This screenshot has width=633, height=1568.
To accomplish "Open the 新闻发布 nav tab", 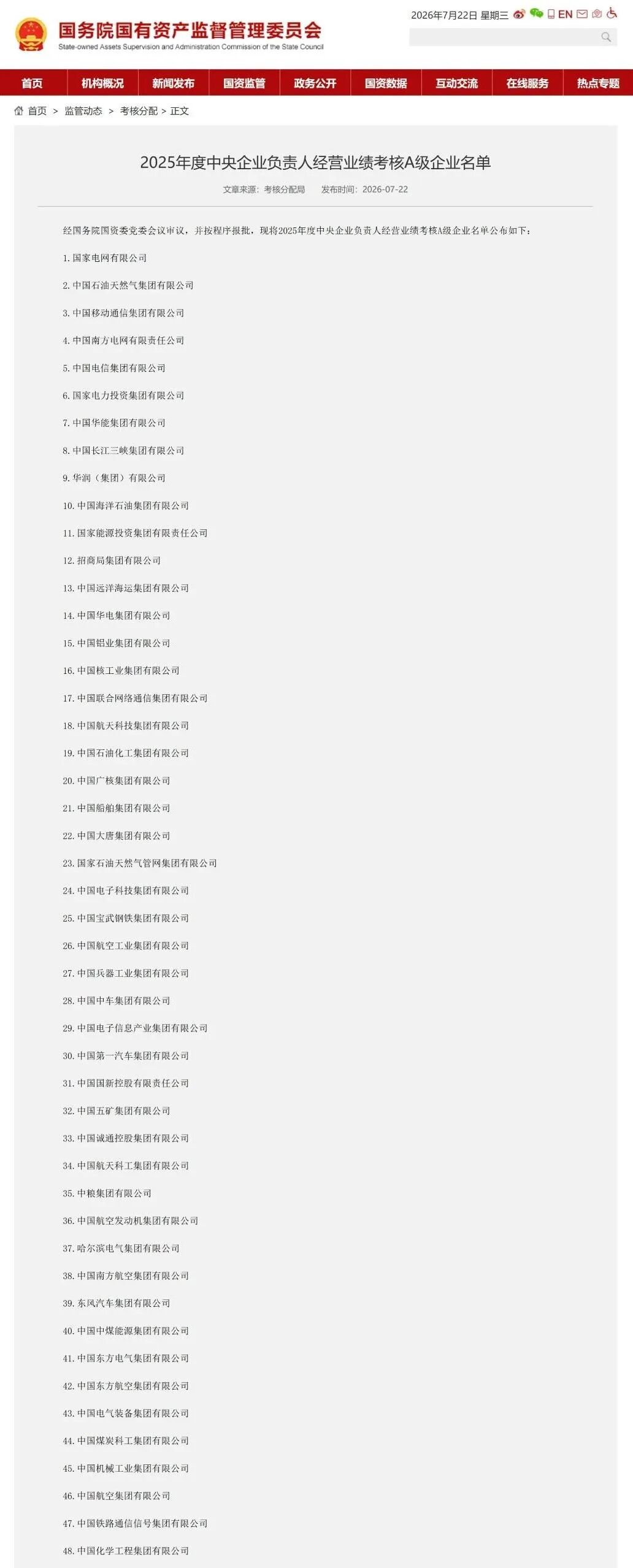I will click(174, 83).
